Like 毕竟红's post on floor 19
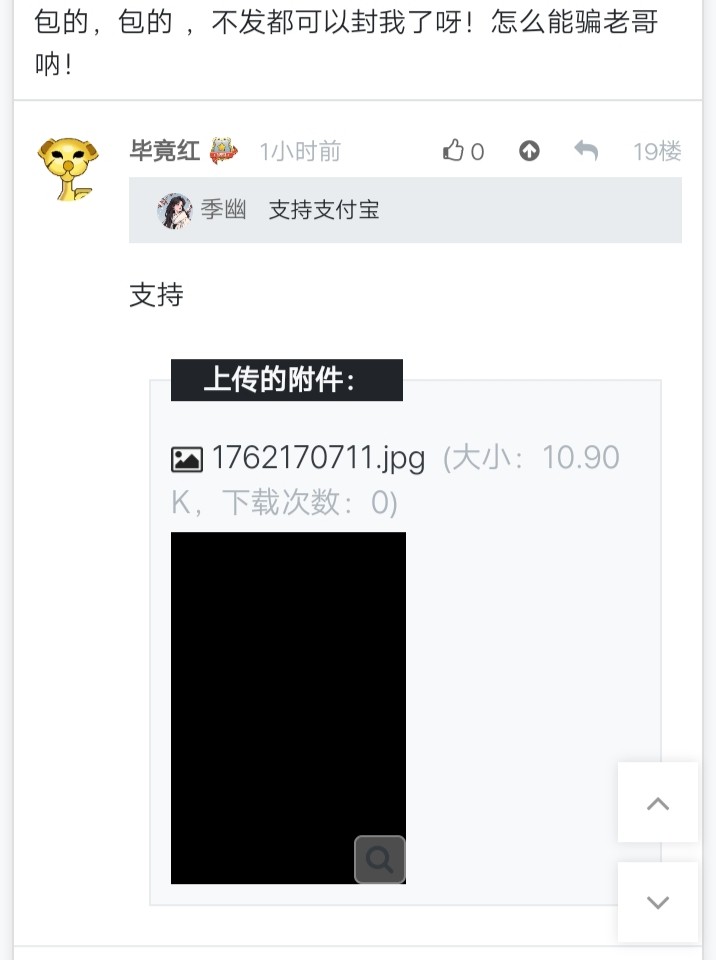This screenshot has width=716, height=960. coord(455,151)
